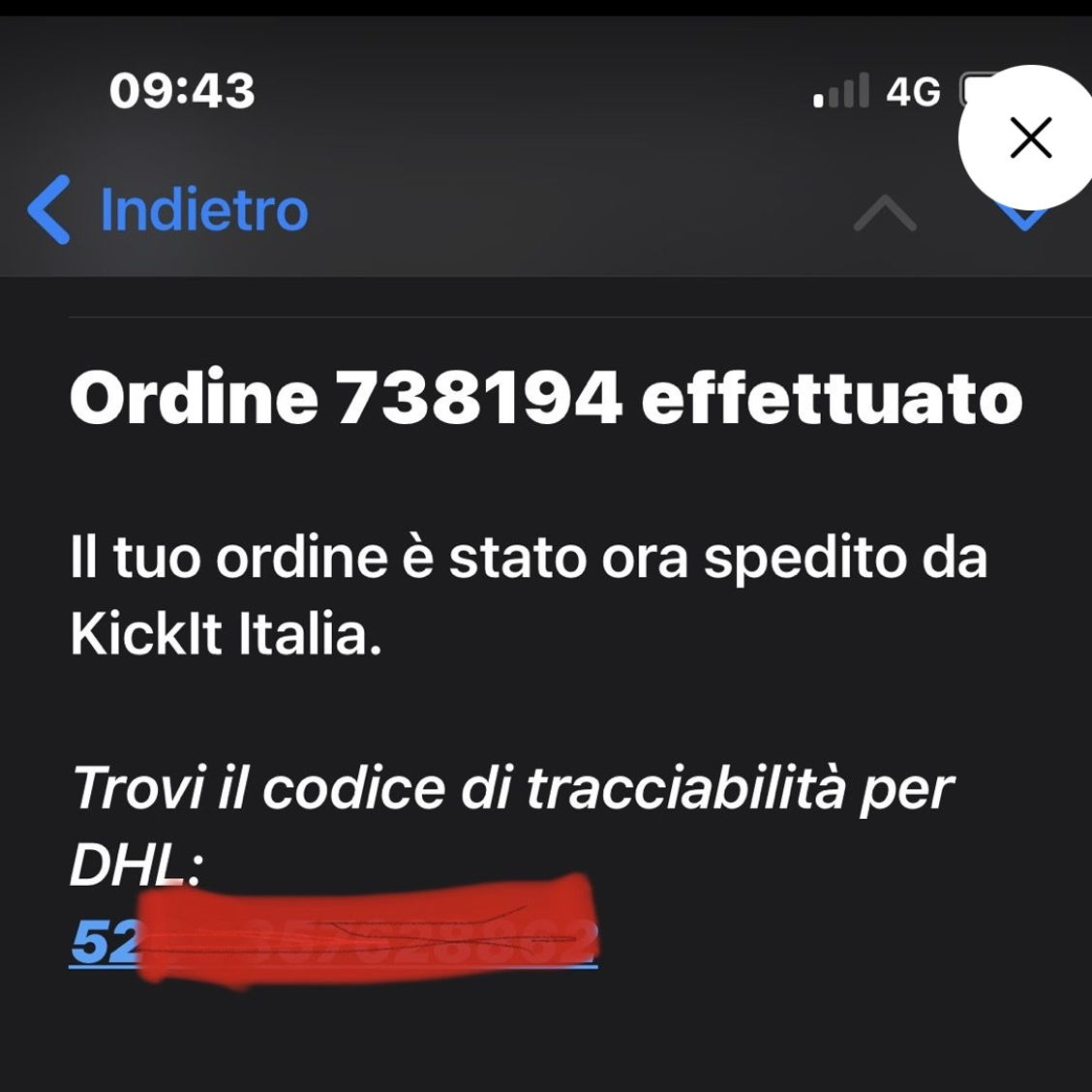Screen dimensions: 1092x1092
Task: Go to the previous message with the up arrow
Action: [885, 214]
